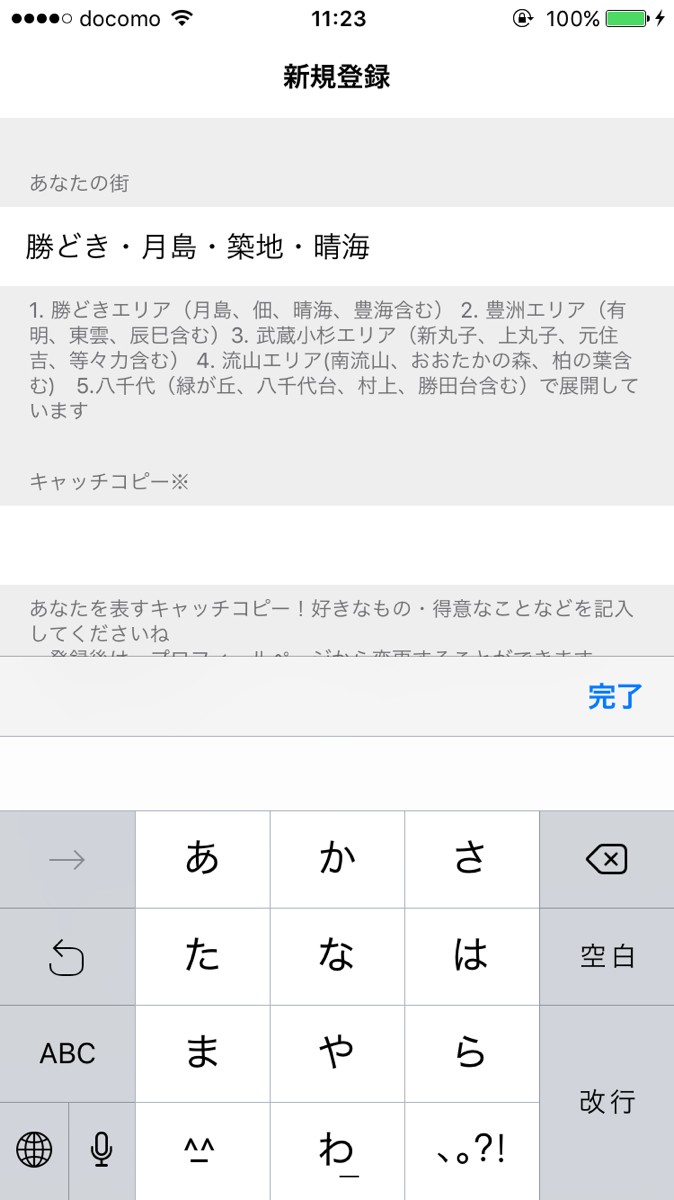Start dictation with the microphone key
The image size is (674, 1200).
coord(101,1151)
